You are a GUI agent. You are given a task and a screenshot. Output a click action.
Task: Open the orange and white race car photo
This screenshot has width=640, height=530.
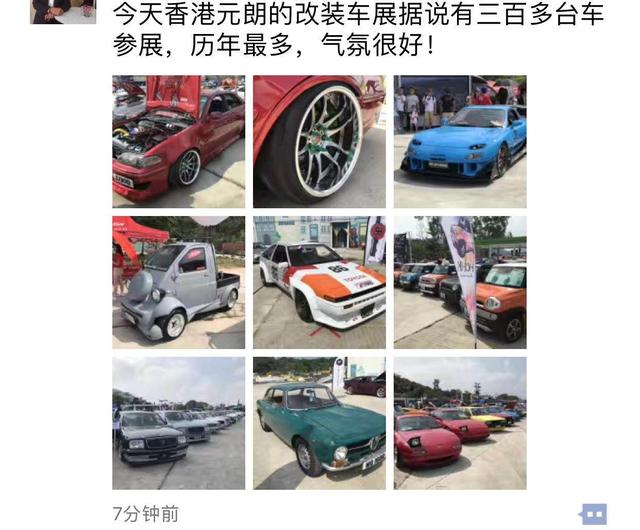pyautogui.click(x=319, y=282)
